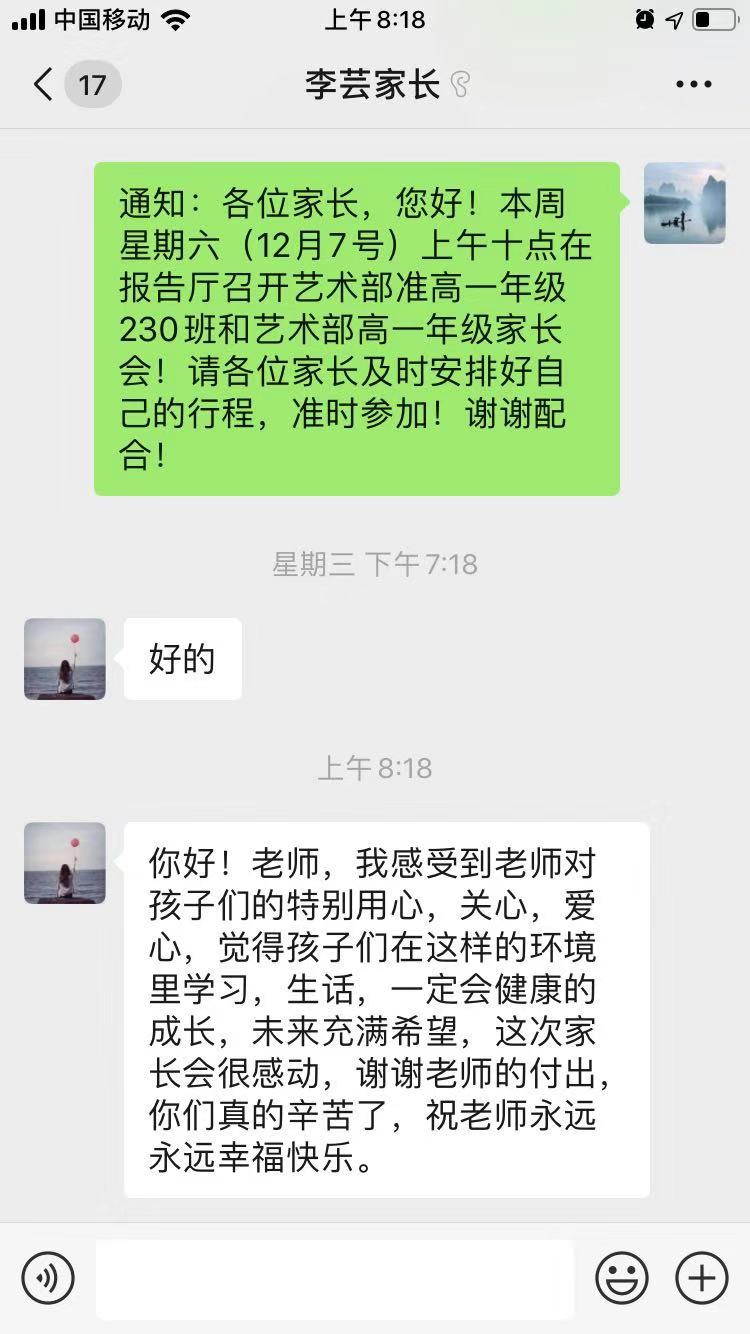Viewport: 750px width, 1334px height.
Task: Open my own avatar beside the 通知 message
Action: coord(684,203)
